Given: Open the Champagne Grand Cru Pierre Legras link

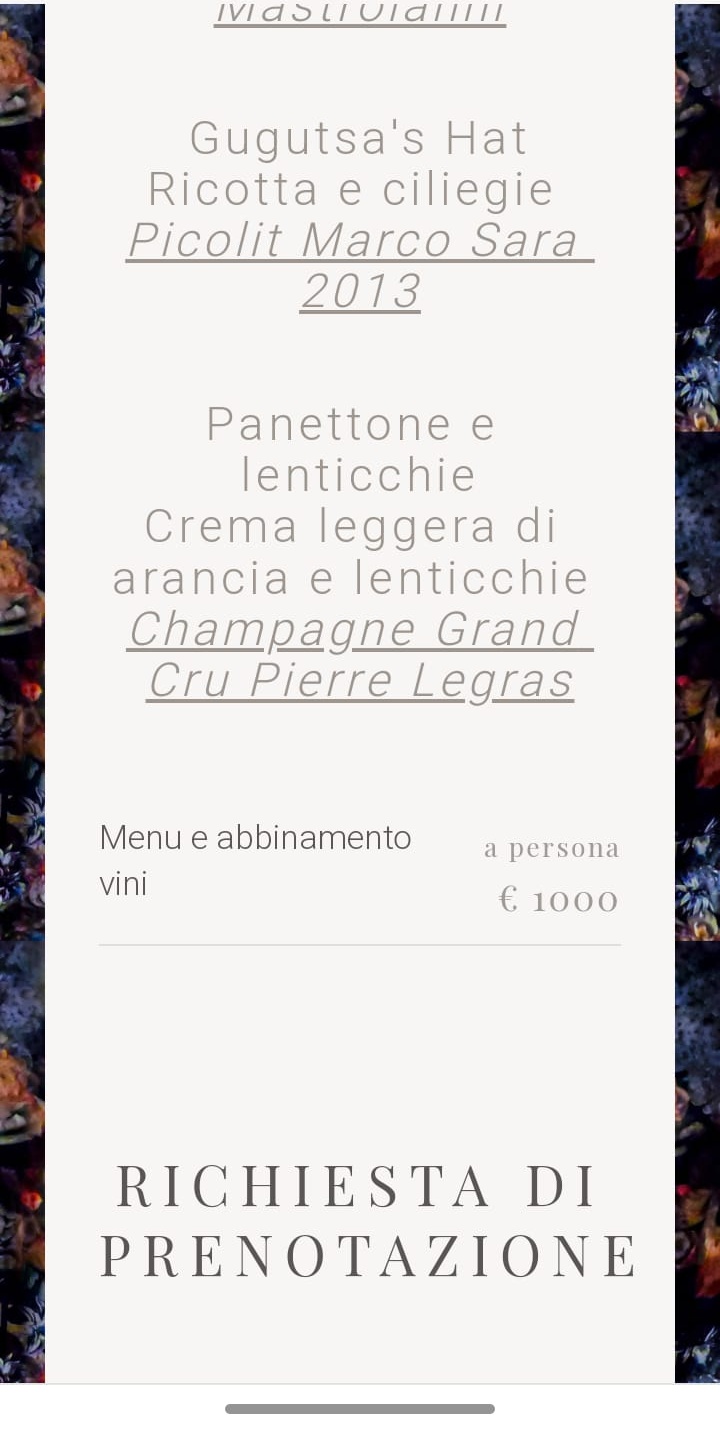Looking at the screenshot, I should [360, 655].
